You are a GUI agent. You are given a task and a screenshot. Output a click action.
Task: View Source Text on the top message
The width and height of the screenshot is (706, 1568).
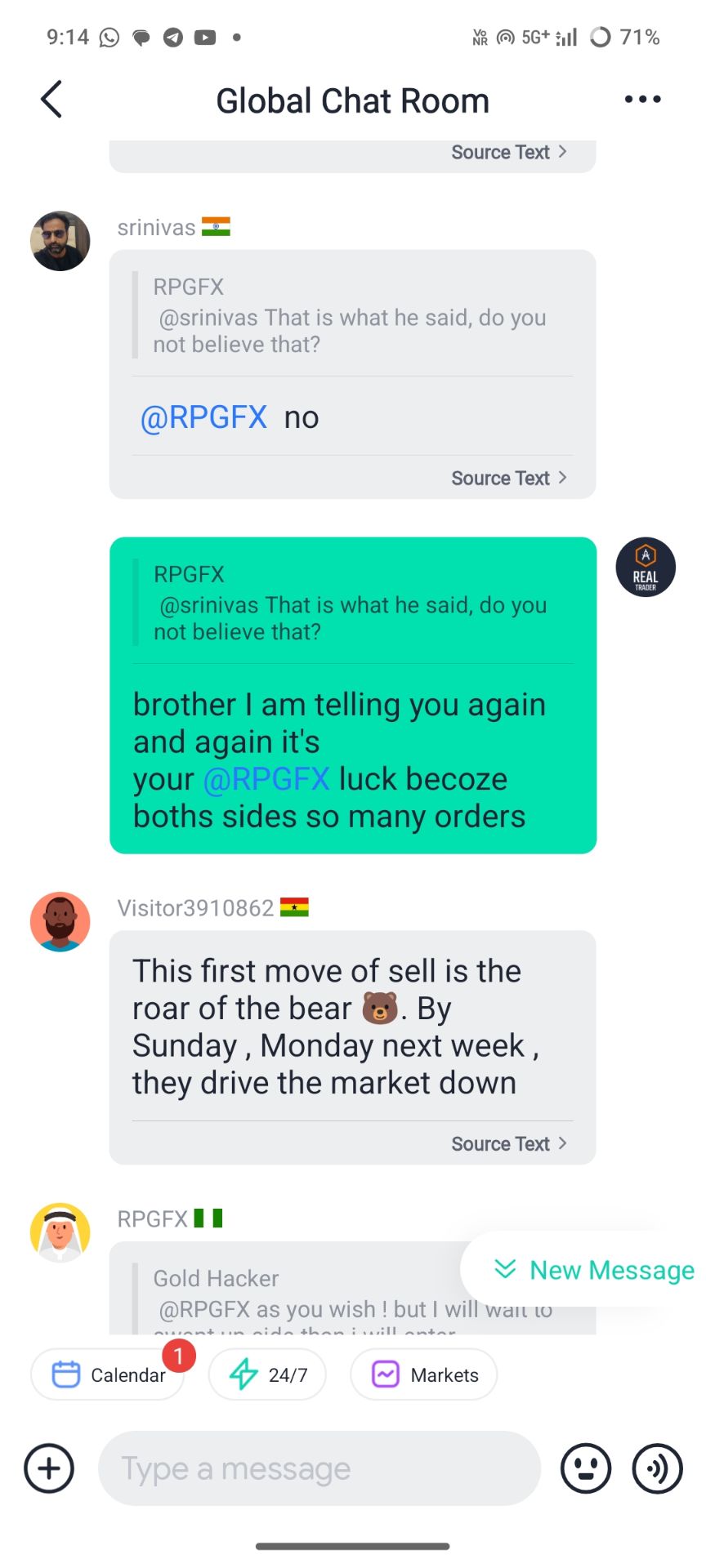[x=508, y=153]
